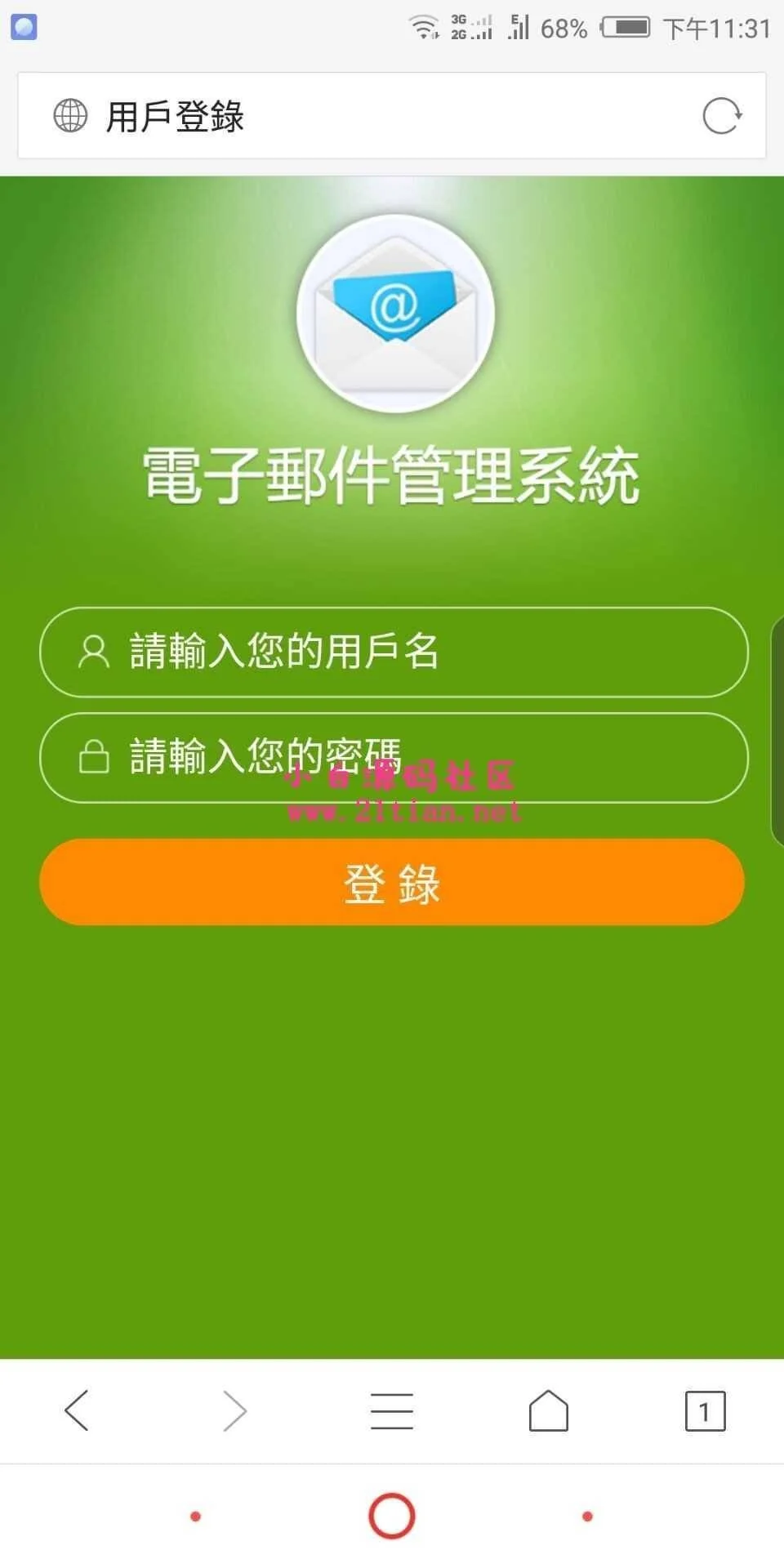784x1568 pixels.
Task: Open the browser menu
Action: pos(392,1410)
